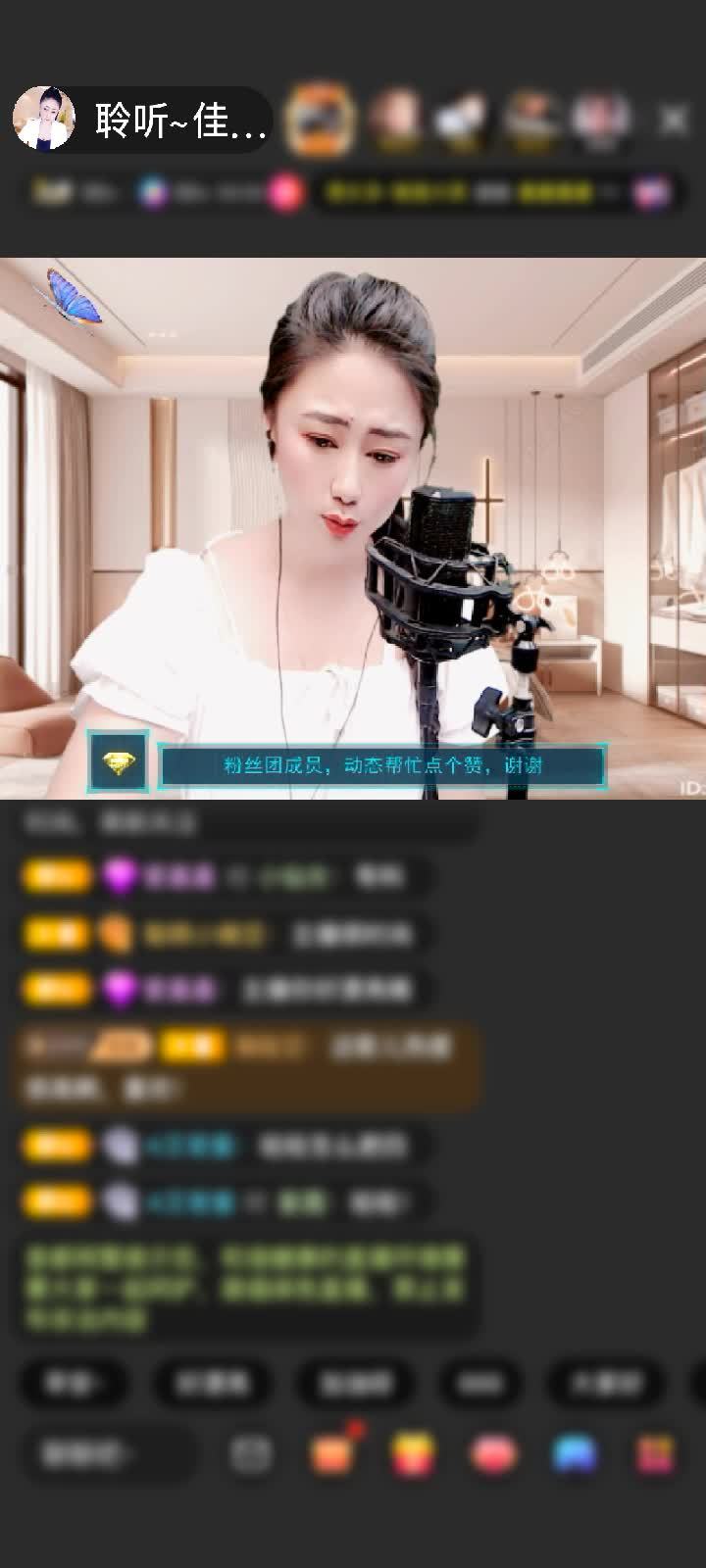Open the first top viewer avatar
The image size is (706, 1568).
(x=320, y=120)
